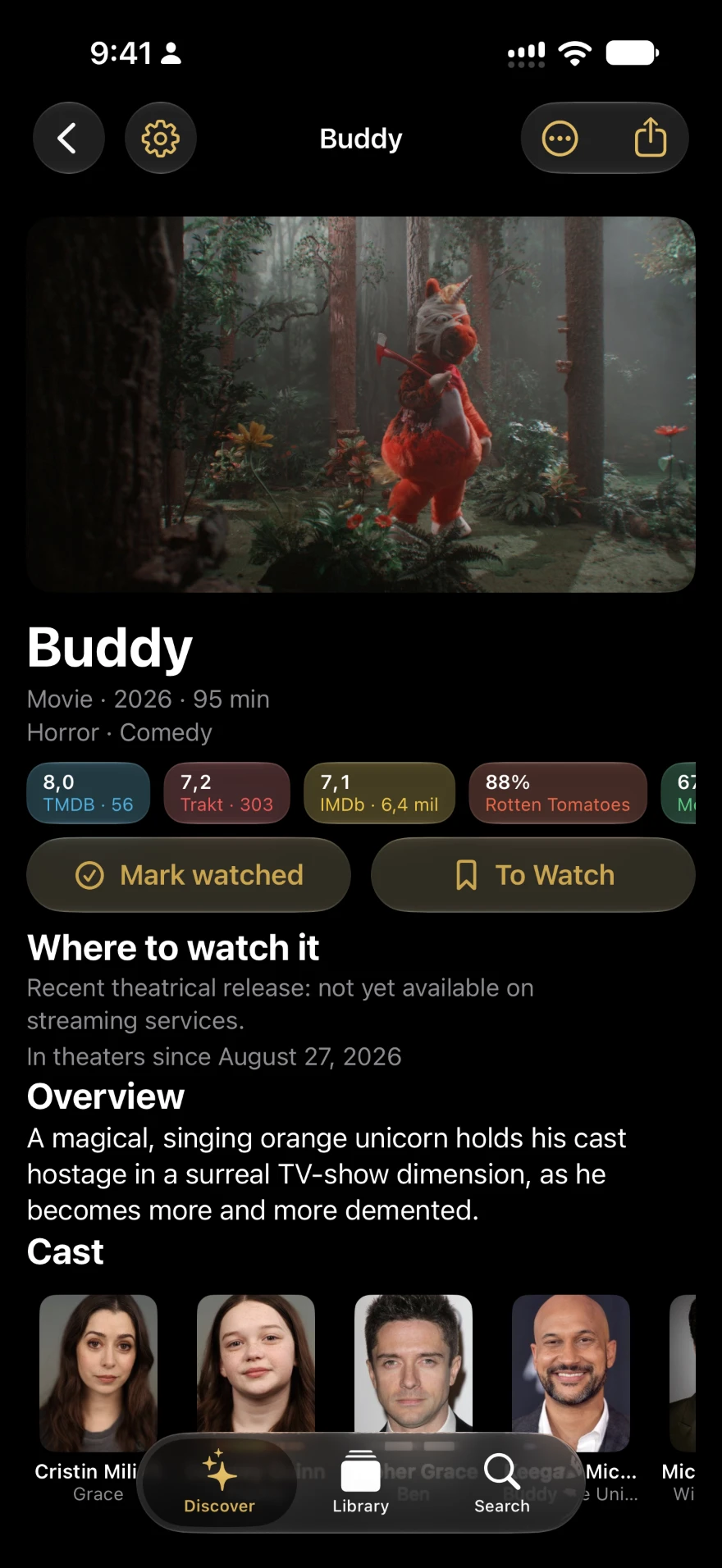Add Buddy to the To Watch list
The height and width of the screenshot is (1568, 722).
click(x=533, y=875)
